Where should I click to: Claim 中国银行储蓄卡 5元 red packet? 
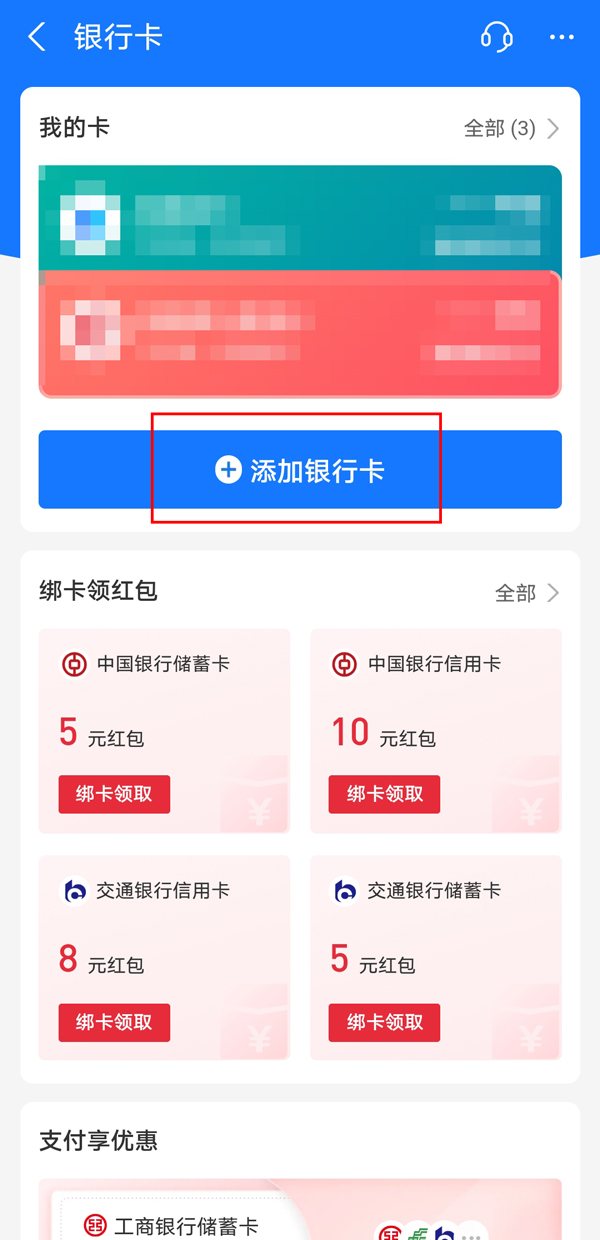(x=114, y=794)
